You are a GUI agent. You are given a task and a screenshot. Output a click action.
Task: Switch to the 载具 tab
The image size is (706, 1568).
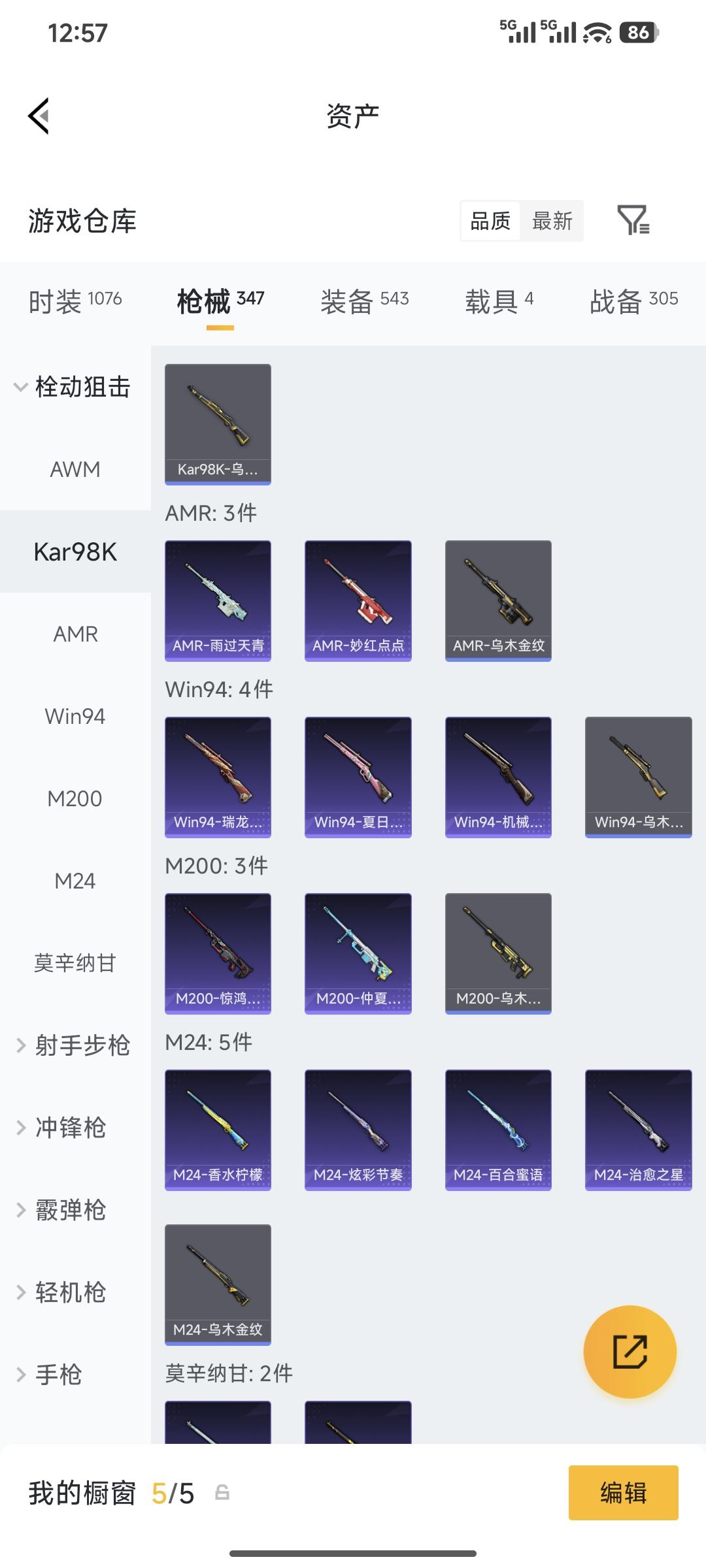coord(499,301)
